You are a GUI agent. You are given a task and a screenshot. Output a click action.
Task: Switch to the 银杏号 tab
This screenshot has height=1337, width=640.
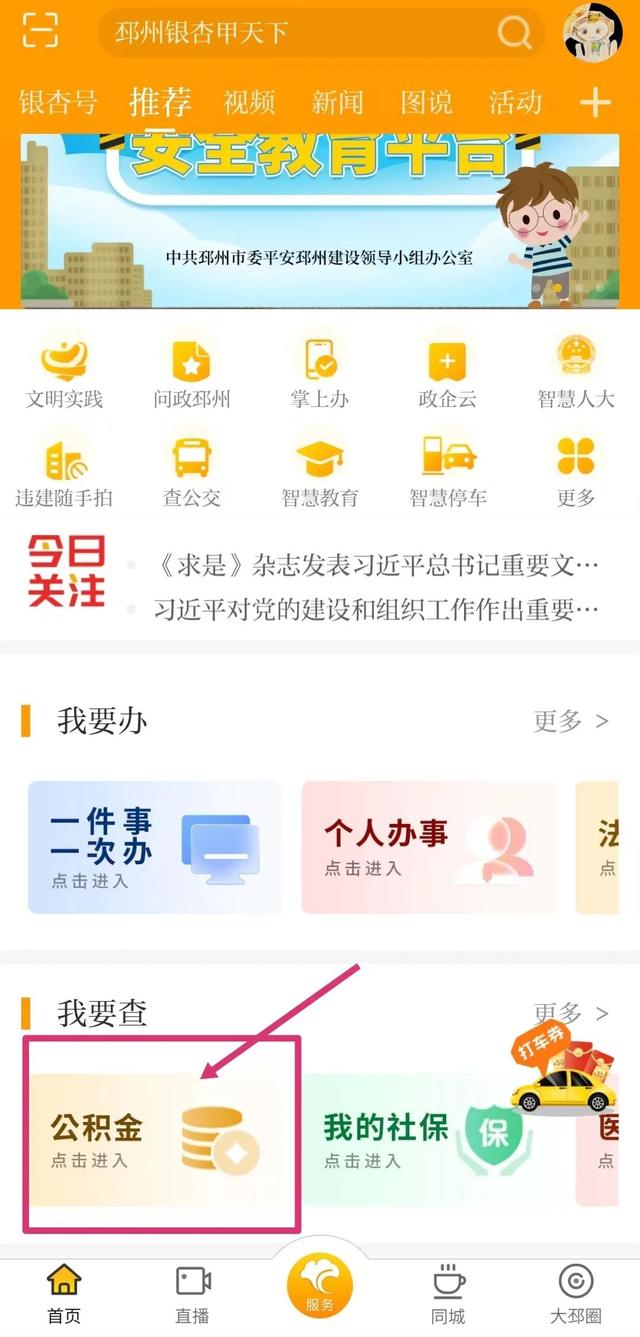click(58, 102)
